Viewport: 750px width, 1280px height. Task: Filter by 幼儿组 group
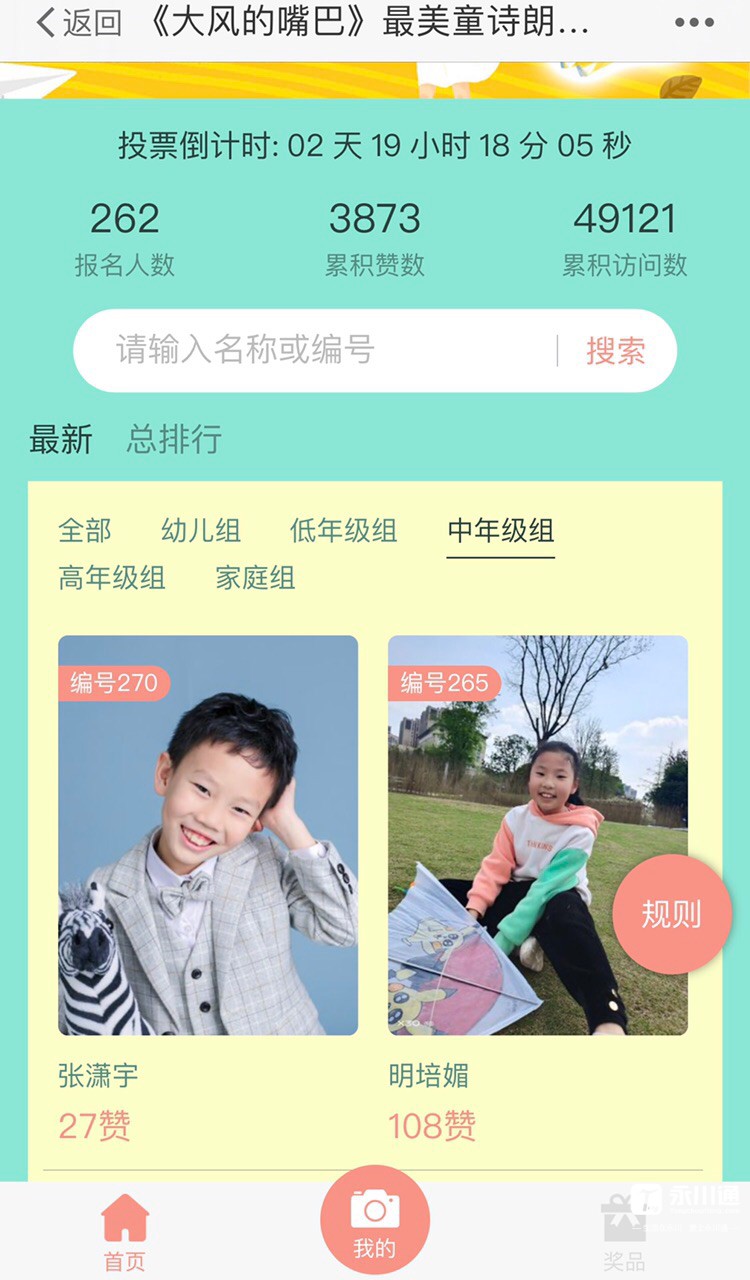pyautogui.click(x=201, y=530)
